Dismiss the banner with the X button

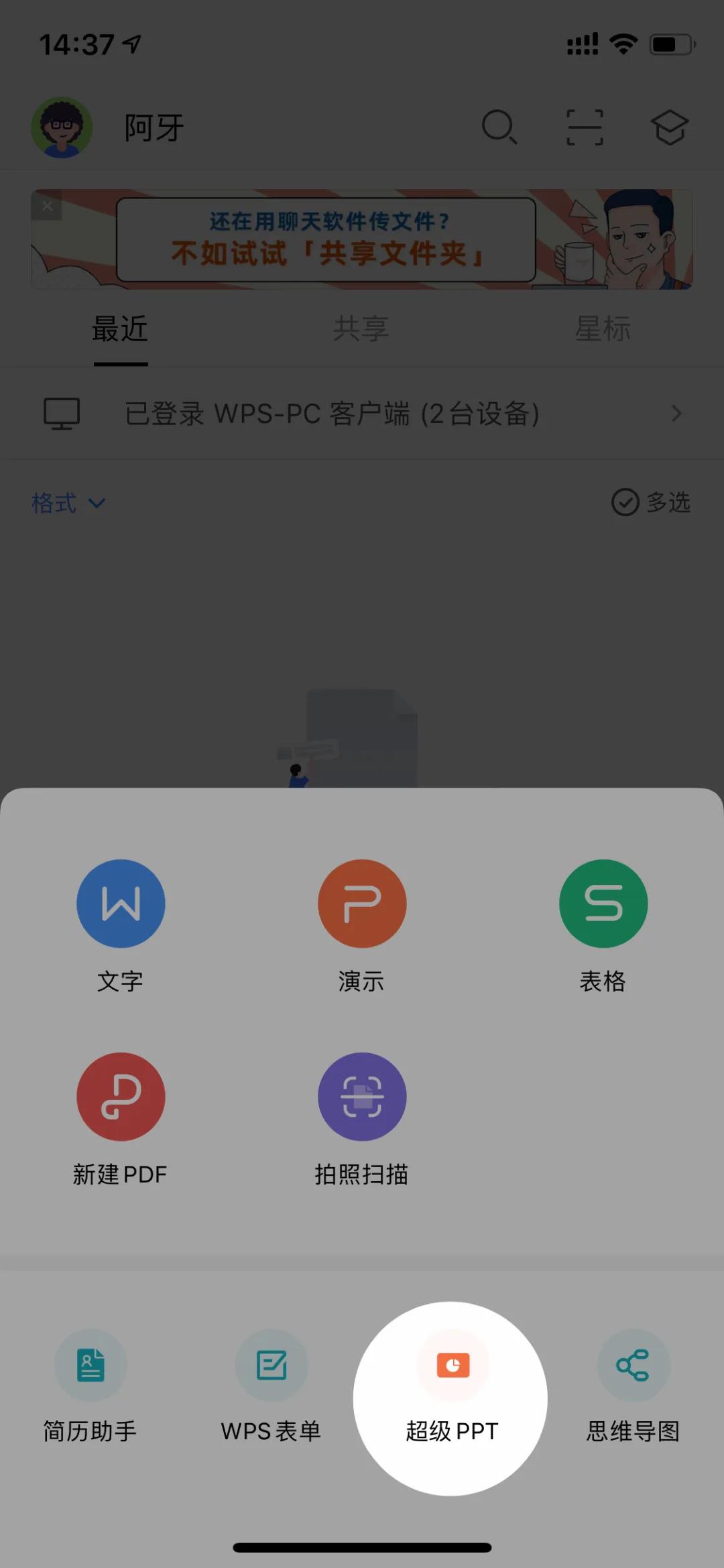[x=48, y=206]
